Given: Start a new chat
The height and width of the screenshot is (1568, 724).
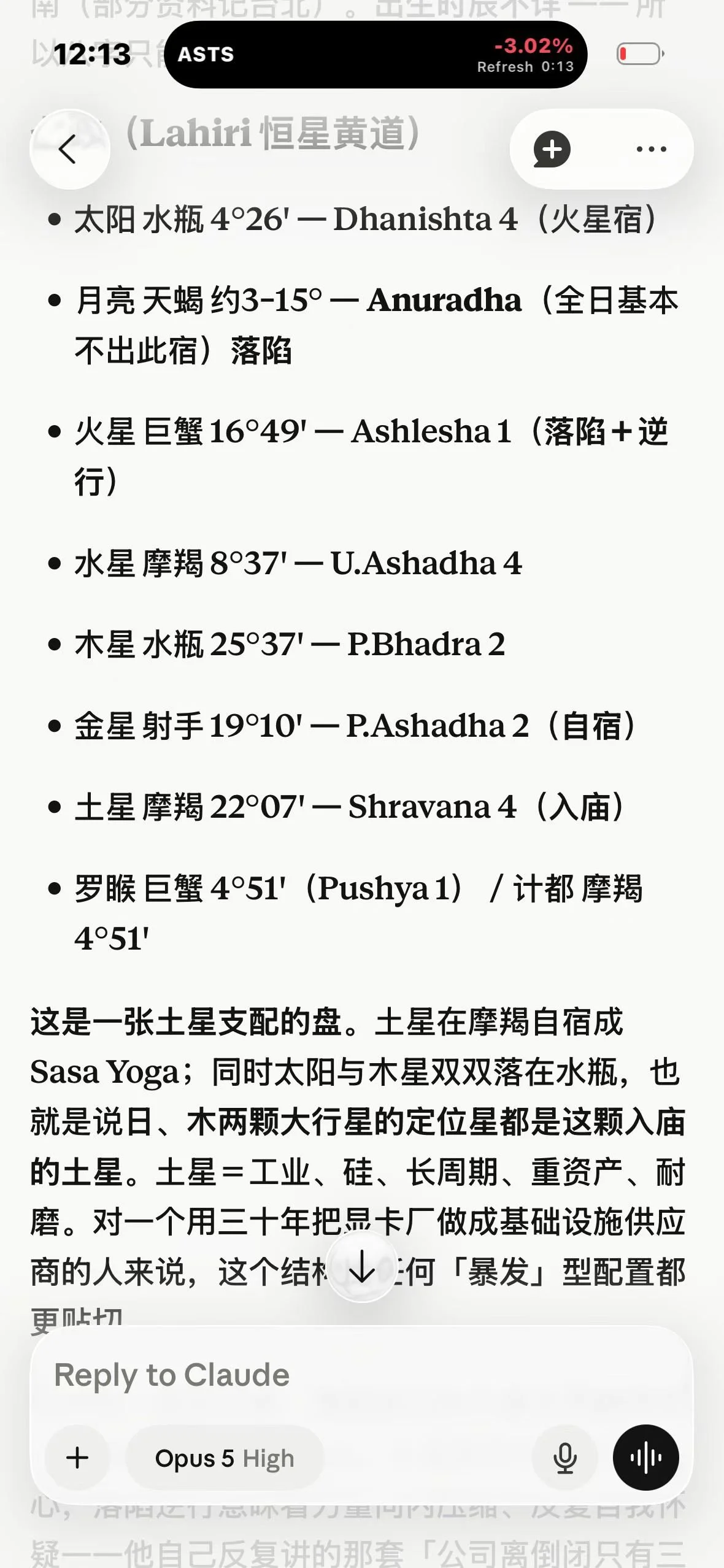Looking at the screenshot, I should click(552, 149).
